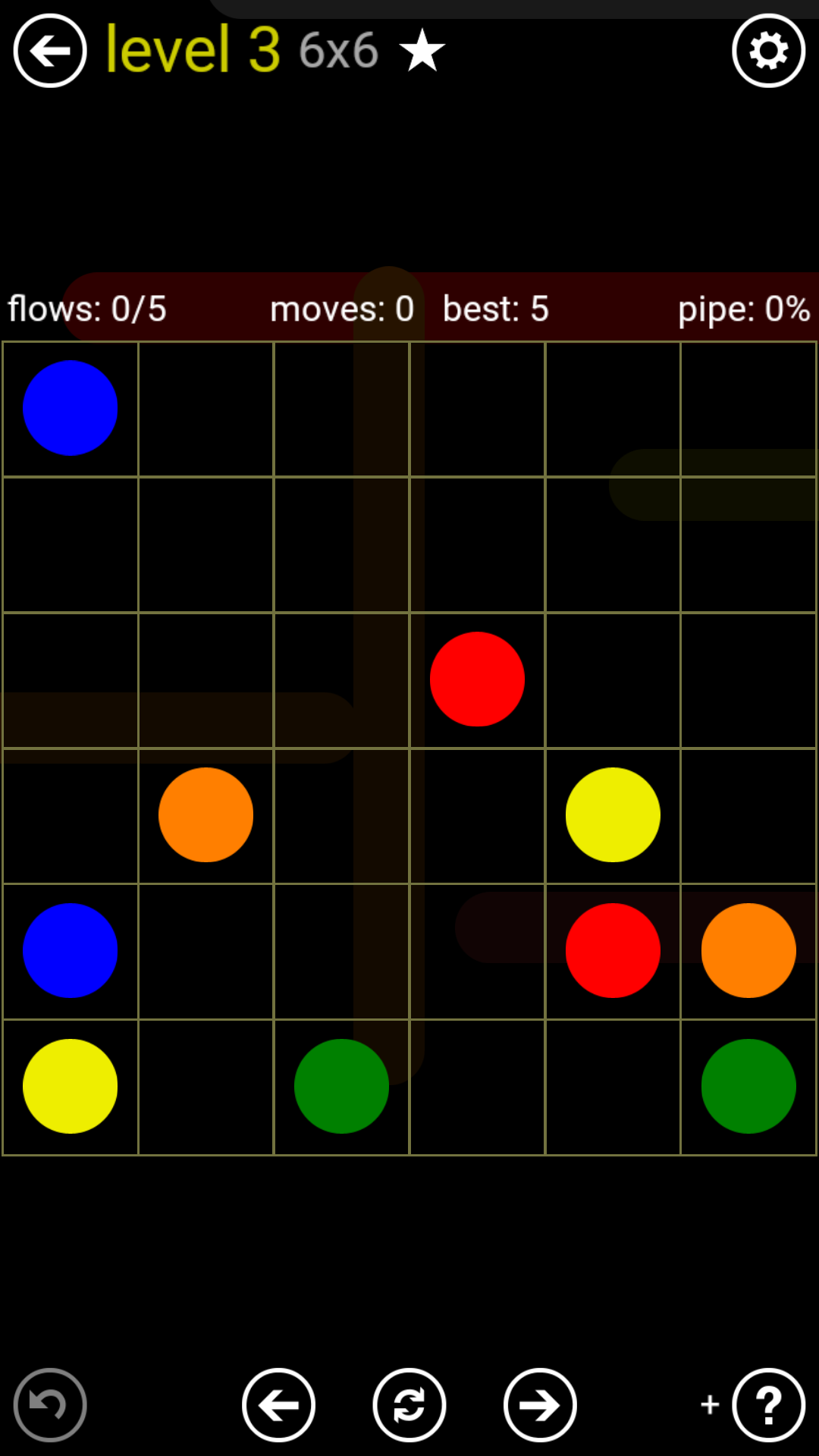Screen dimensions: 819x1456
Task: Undo the last move
Action: click(x=50, y=1404)
